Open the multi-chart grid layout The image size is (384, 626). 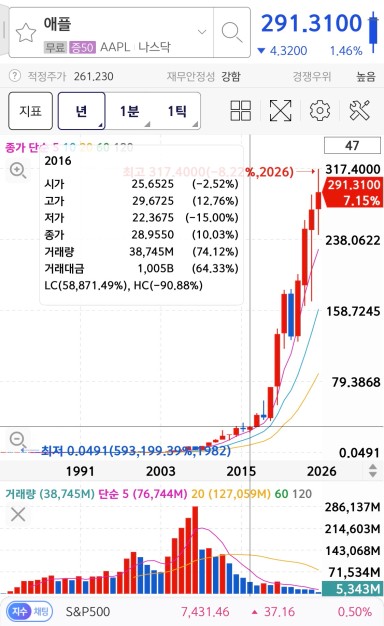click(241, 111)
